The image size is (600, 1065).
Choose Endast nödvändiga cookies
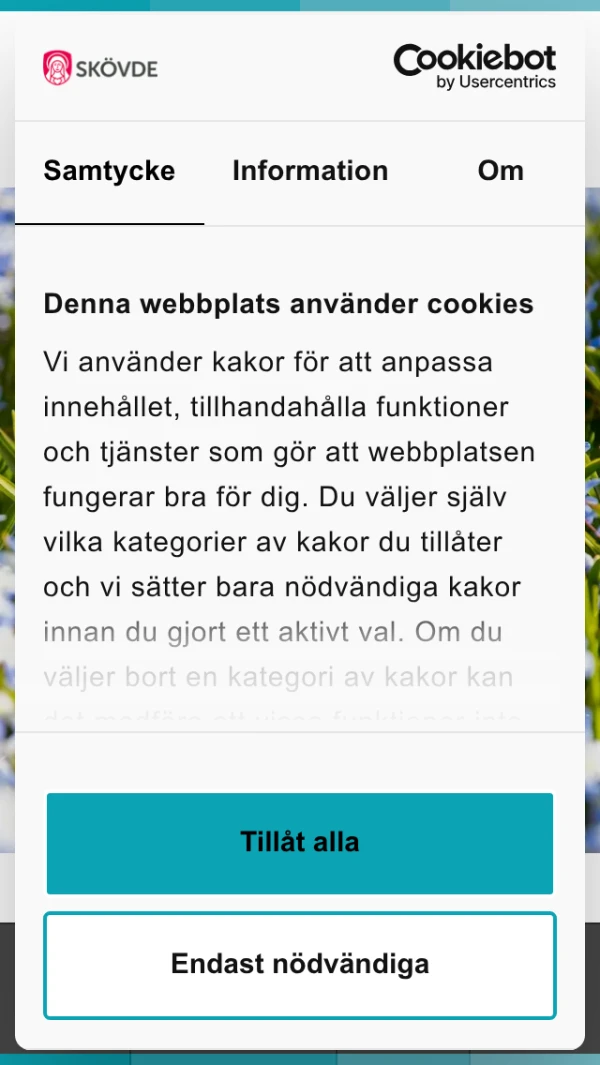(300, 965)
